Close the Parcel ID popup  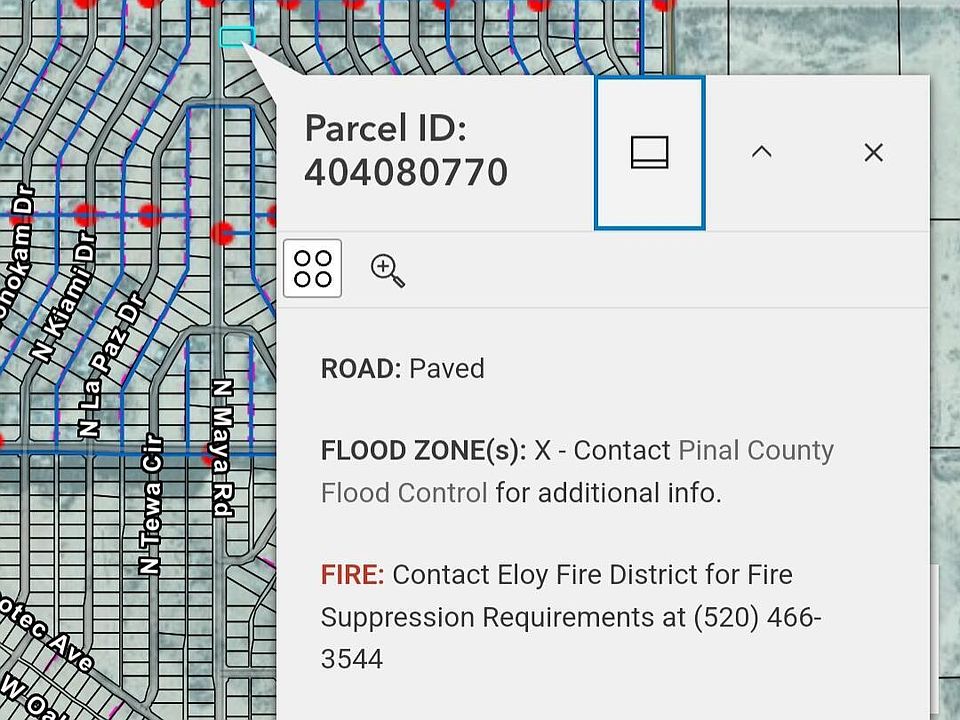pos(873,152)
